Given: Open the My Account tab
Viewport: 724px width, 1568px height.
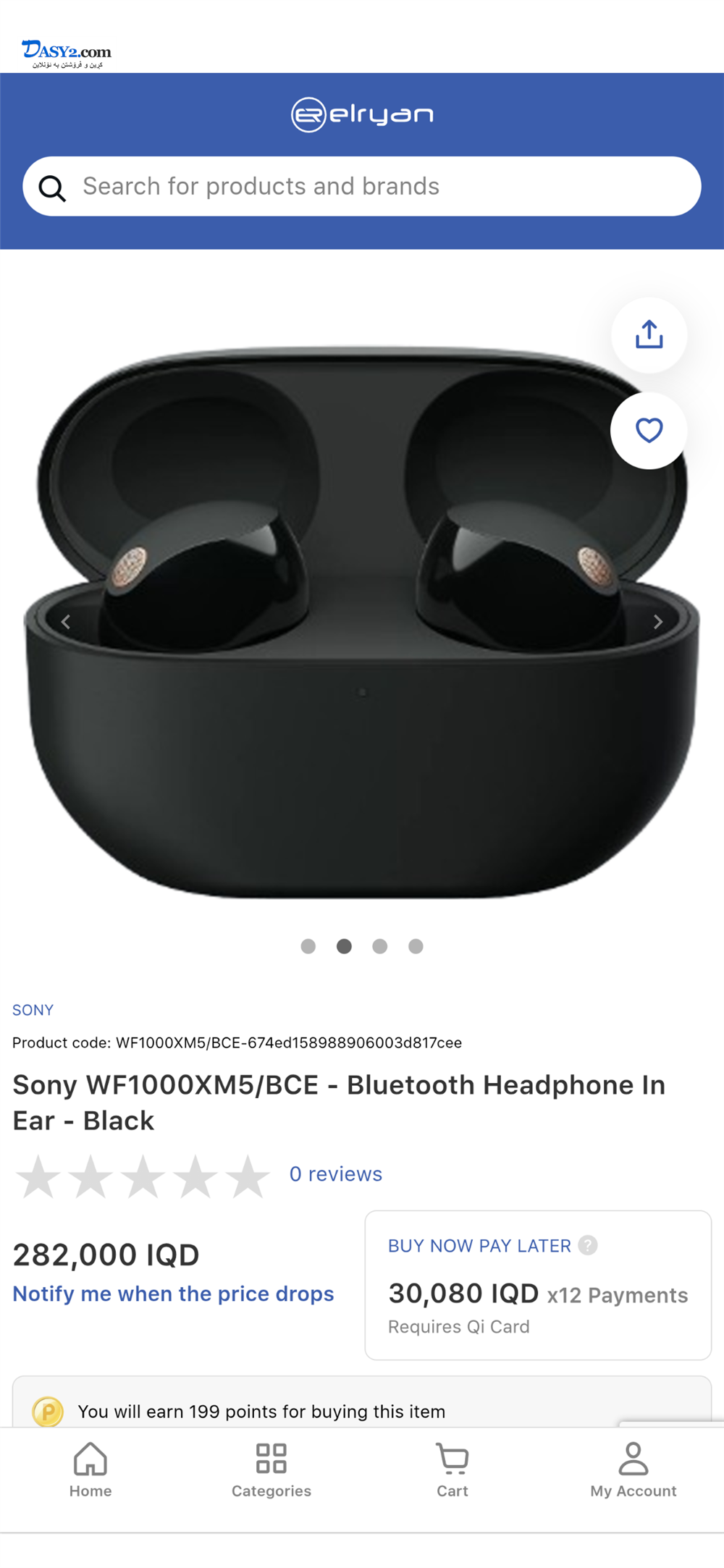Looking at the screenshot, I should click(633, 1470).
